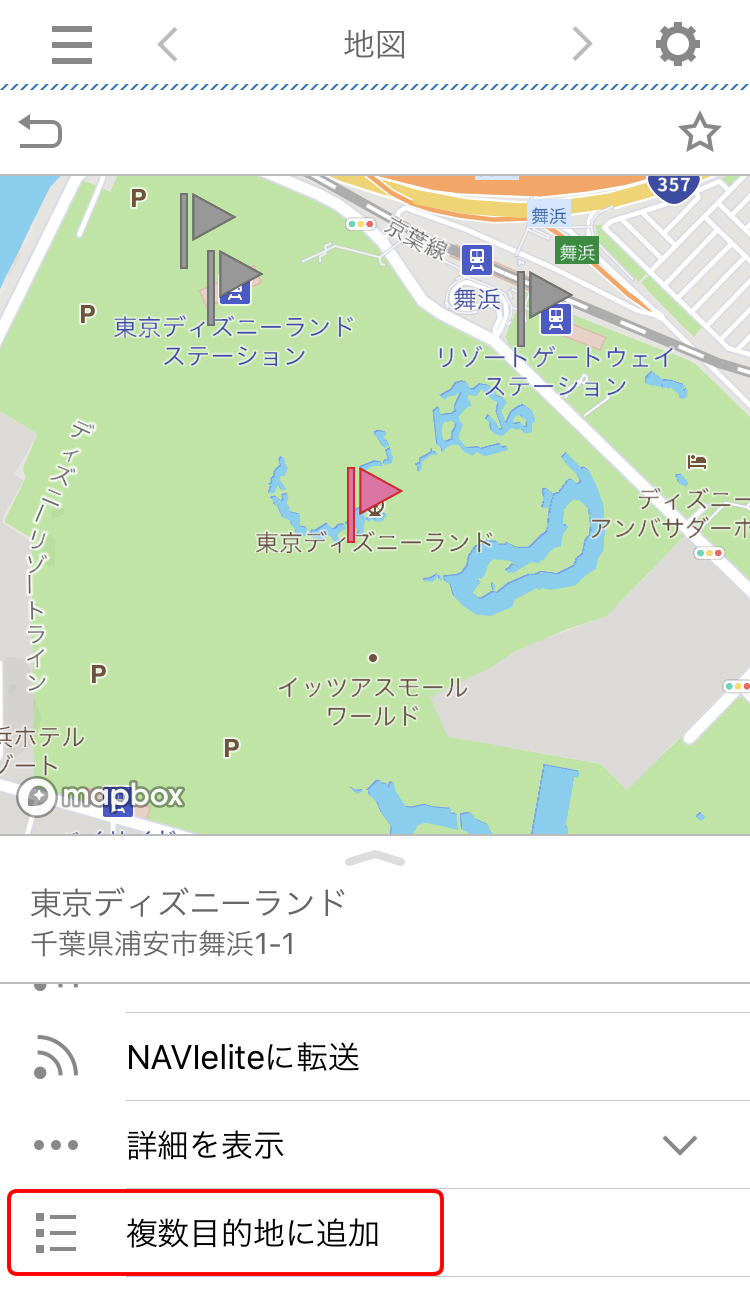Expand the bottom panel handle
Image resolution: width=750 pixels, height=1294 pixels.
pos(374,858)
